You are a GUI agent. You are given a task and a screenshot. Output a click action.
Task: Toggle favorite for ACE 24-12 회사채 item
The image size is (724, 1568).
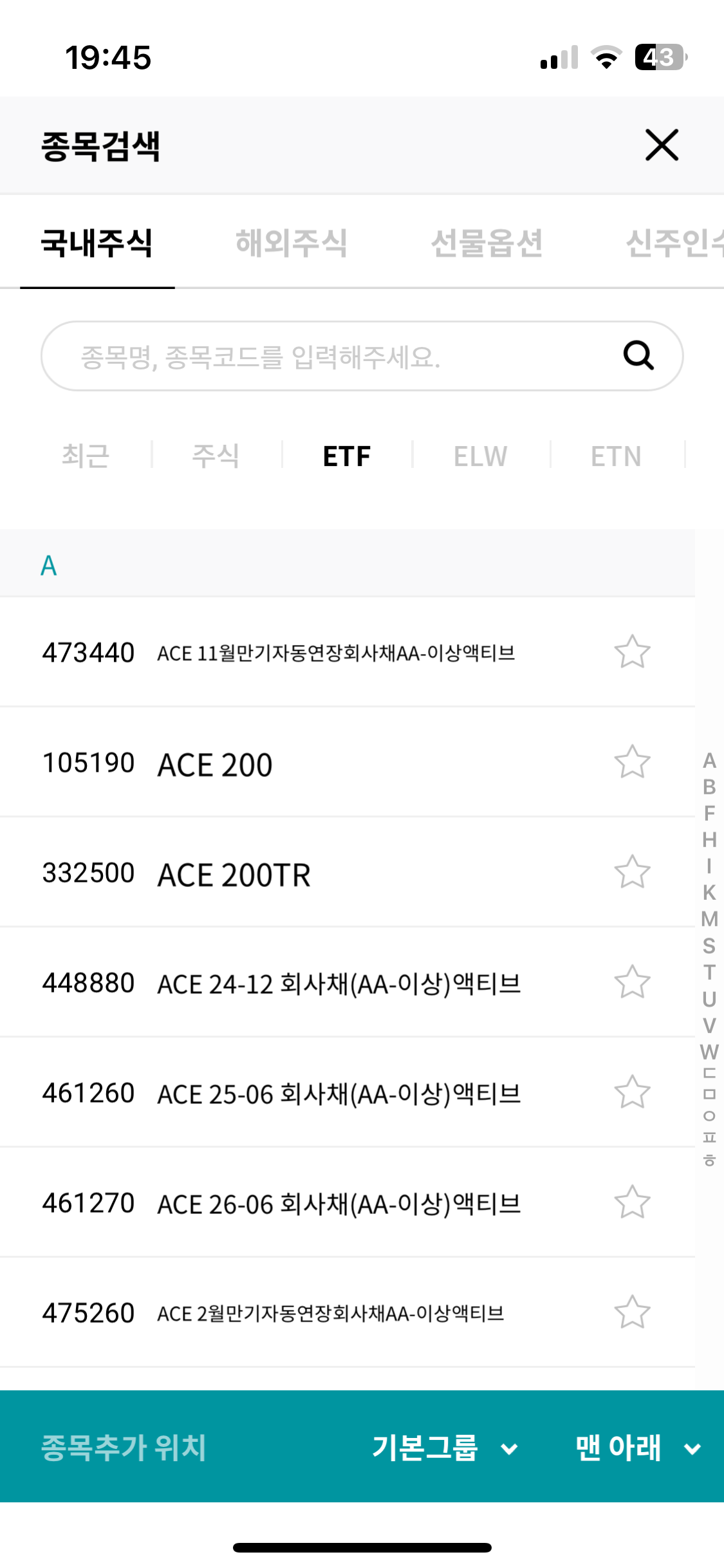click(633, 982)
